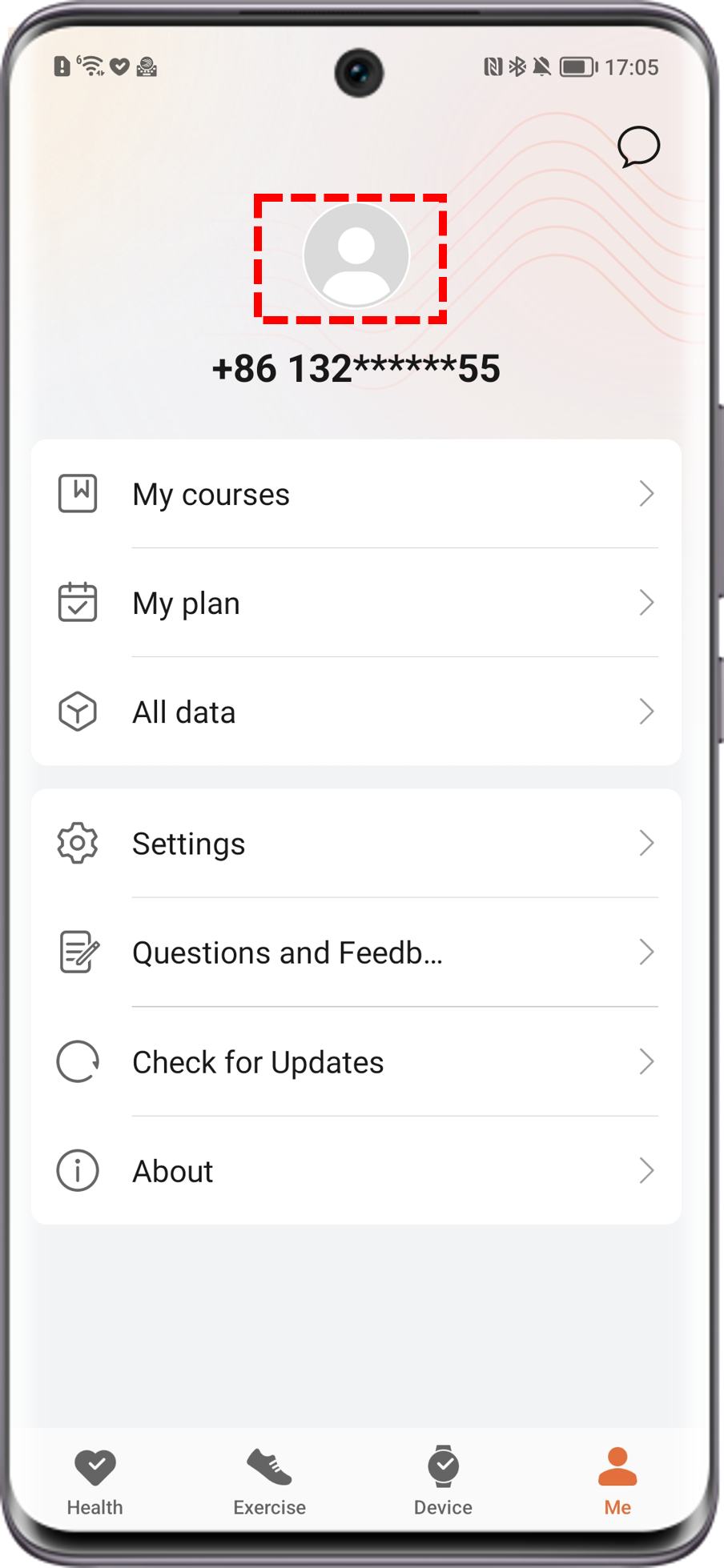Open Settings
724x1568 pixels.
click(356, 843)
